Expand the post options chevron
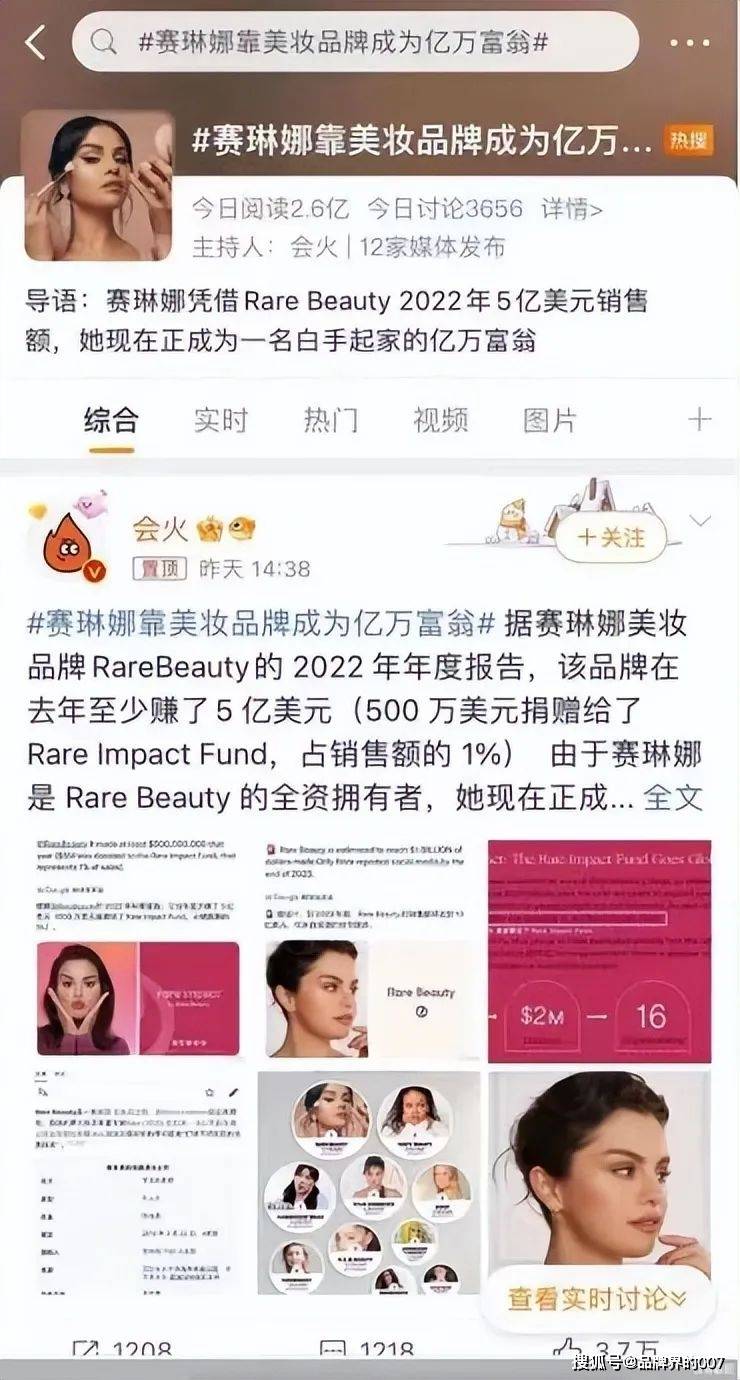Image resolution: width=740 pixels, height=1380 pixels. tap(700, 521)
